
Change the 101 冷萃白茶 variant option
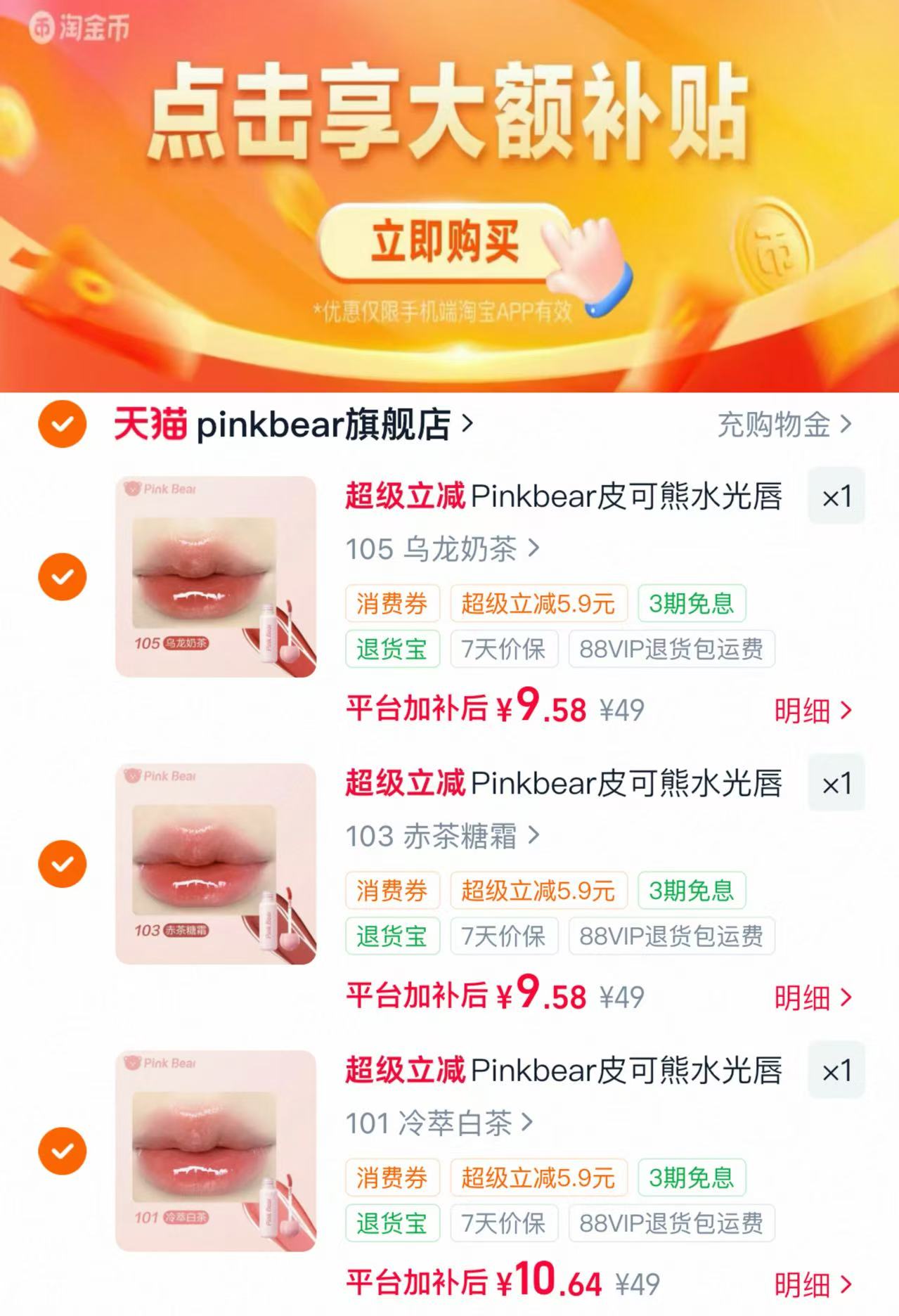(x=439, y=1123)
